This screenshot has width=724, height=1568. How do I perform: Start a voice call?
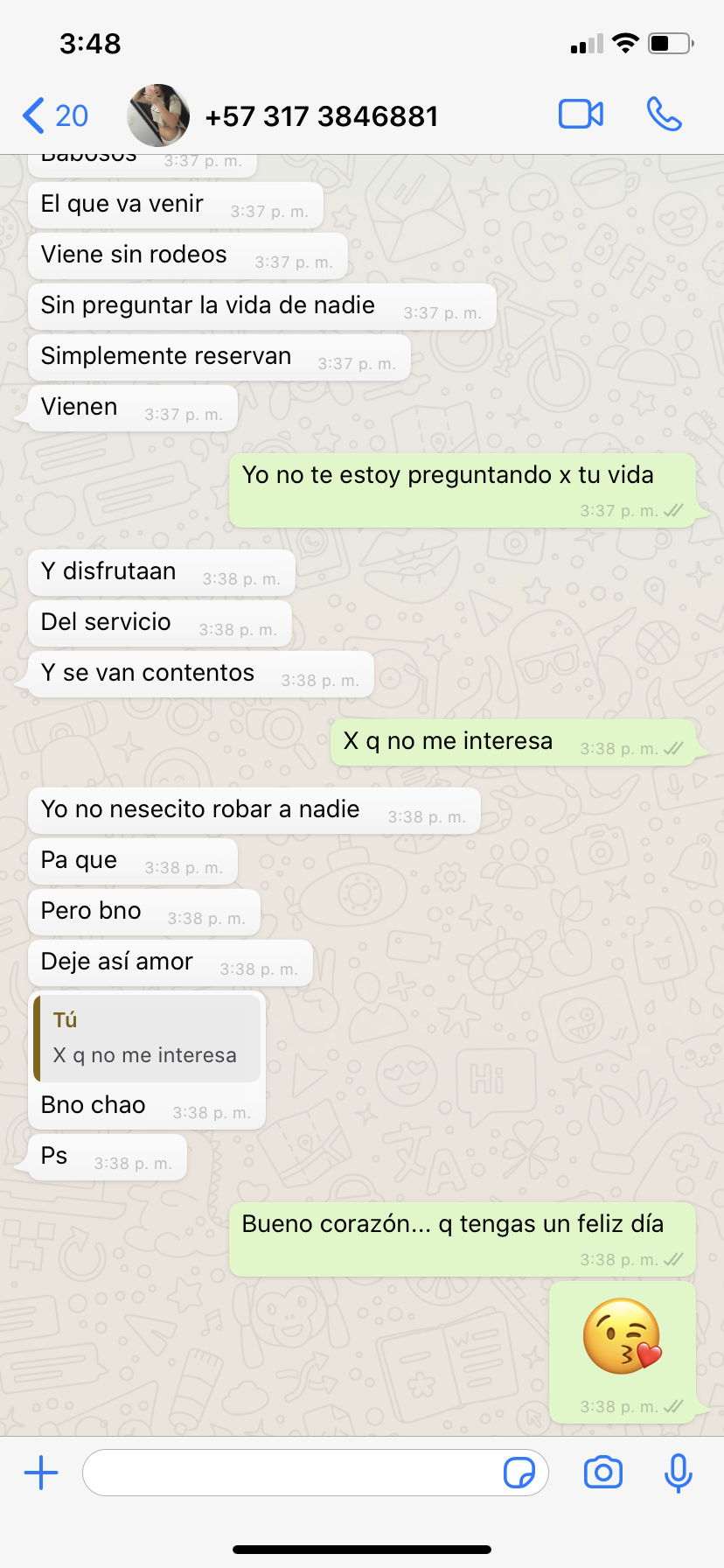pyautogui.click(x=664, y=115)
